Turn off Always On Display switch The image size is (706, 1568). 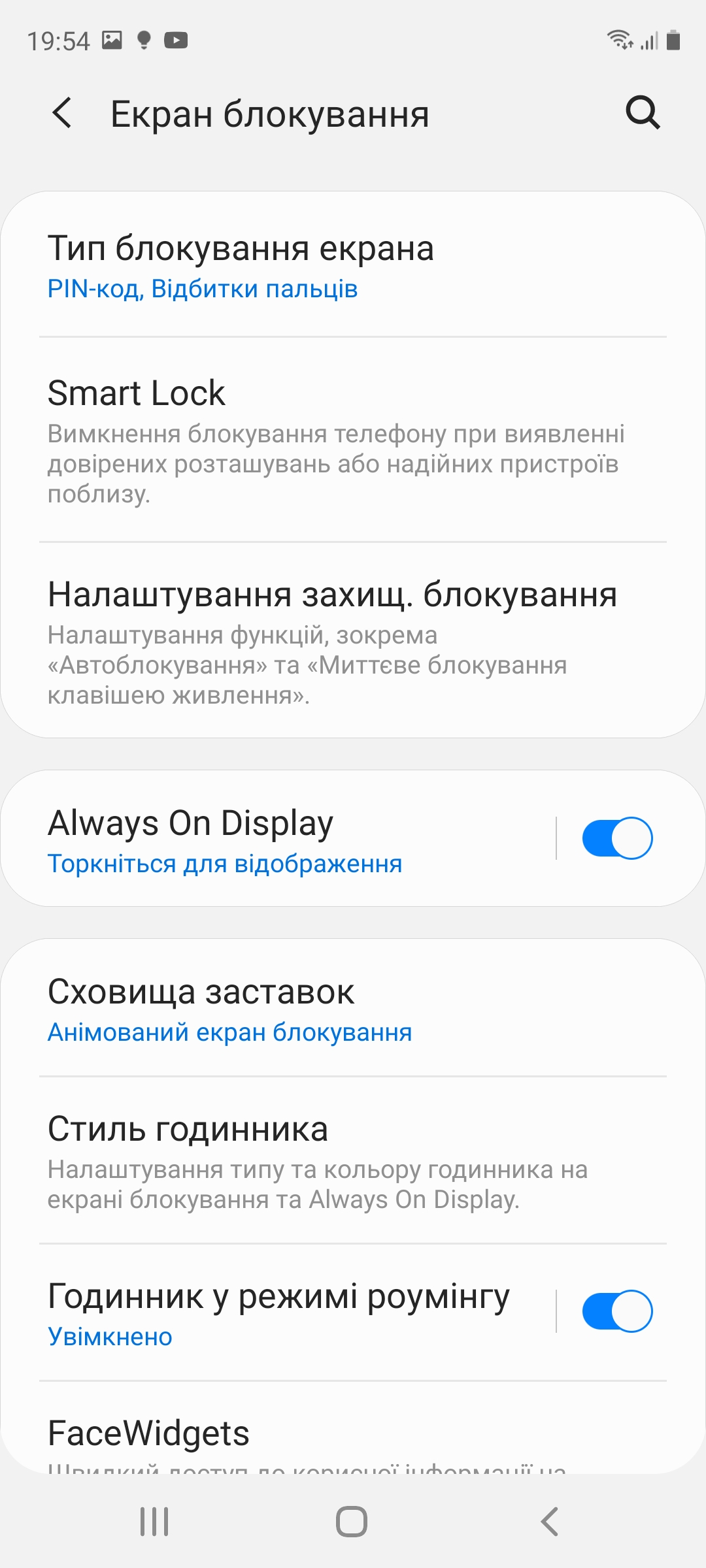617,838
